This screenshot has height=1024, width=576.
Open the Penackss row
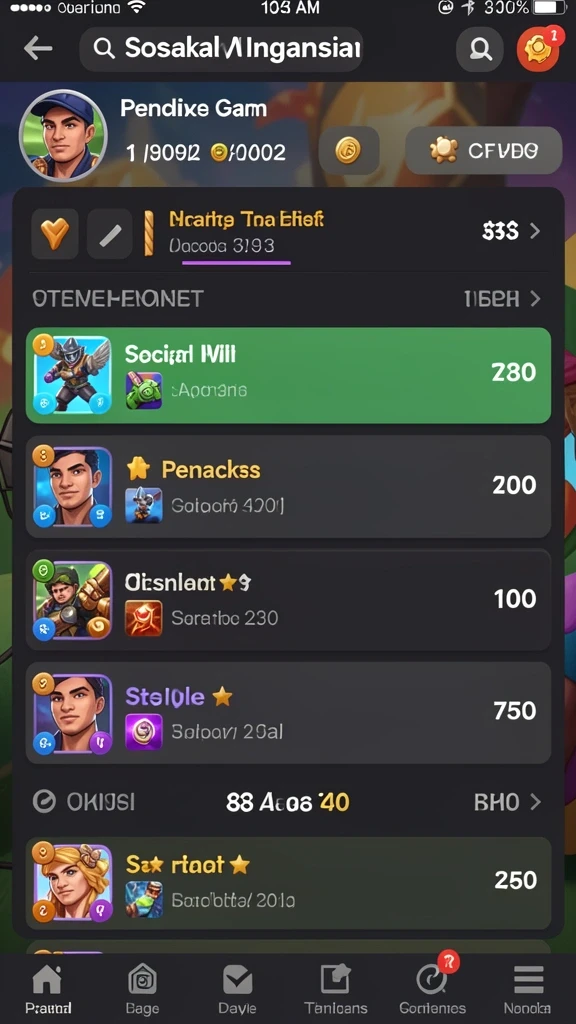[x=288, y=487]
